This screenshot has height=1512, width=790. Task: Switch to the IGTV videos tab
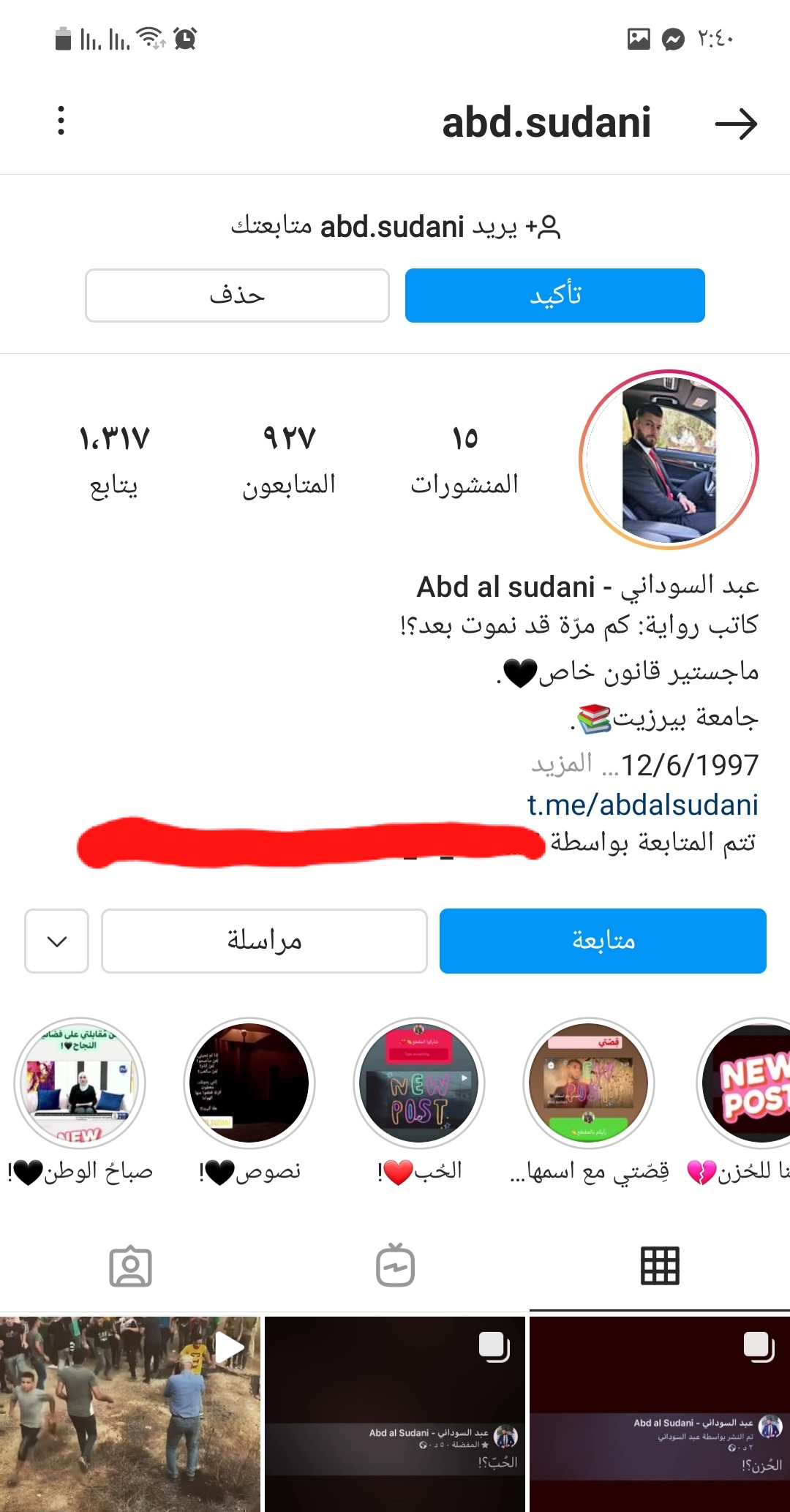click(x=395, y=1266)
